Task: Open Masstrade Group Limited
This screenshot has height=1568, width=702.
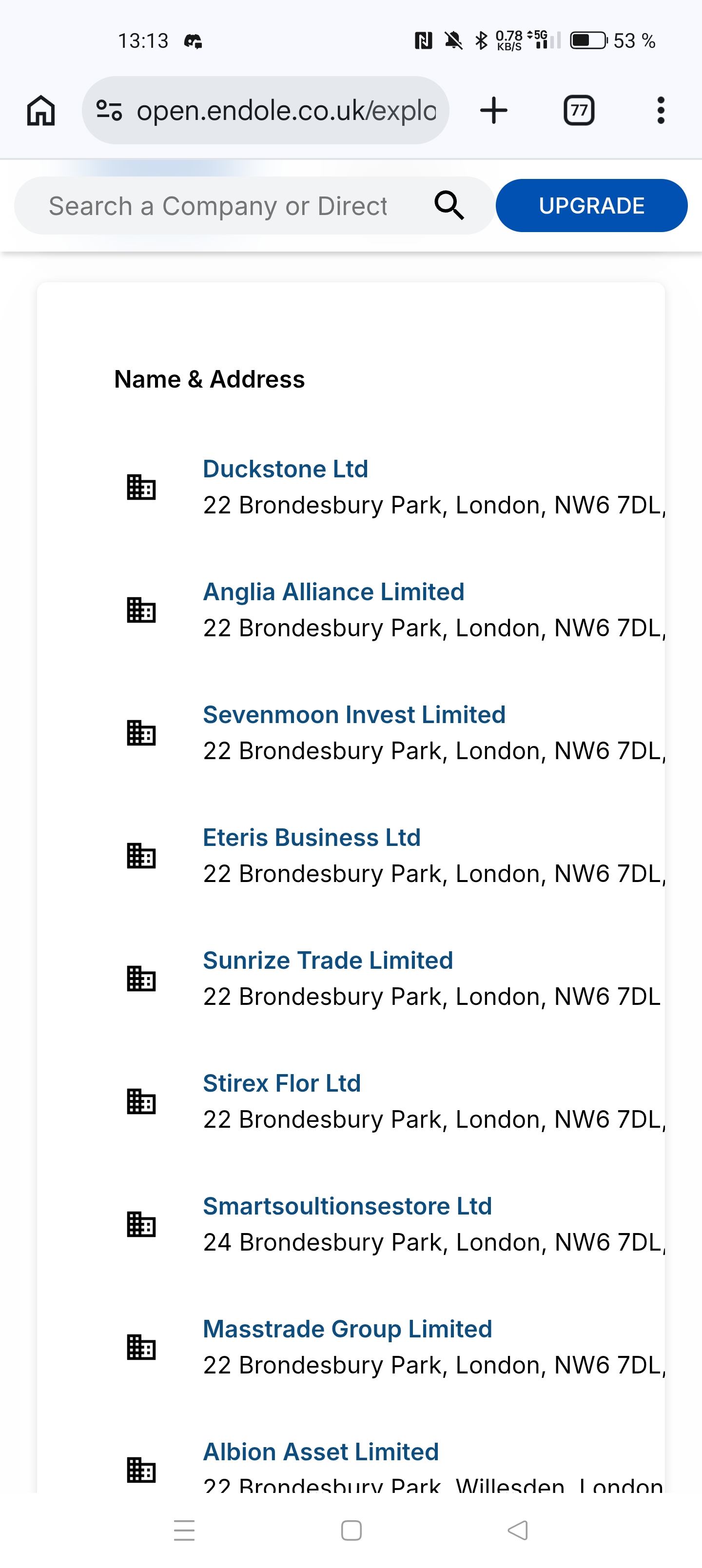Action: pyautogui.click(x=347, y=1330)
